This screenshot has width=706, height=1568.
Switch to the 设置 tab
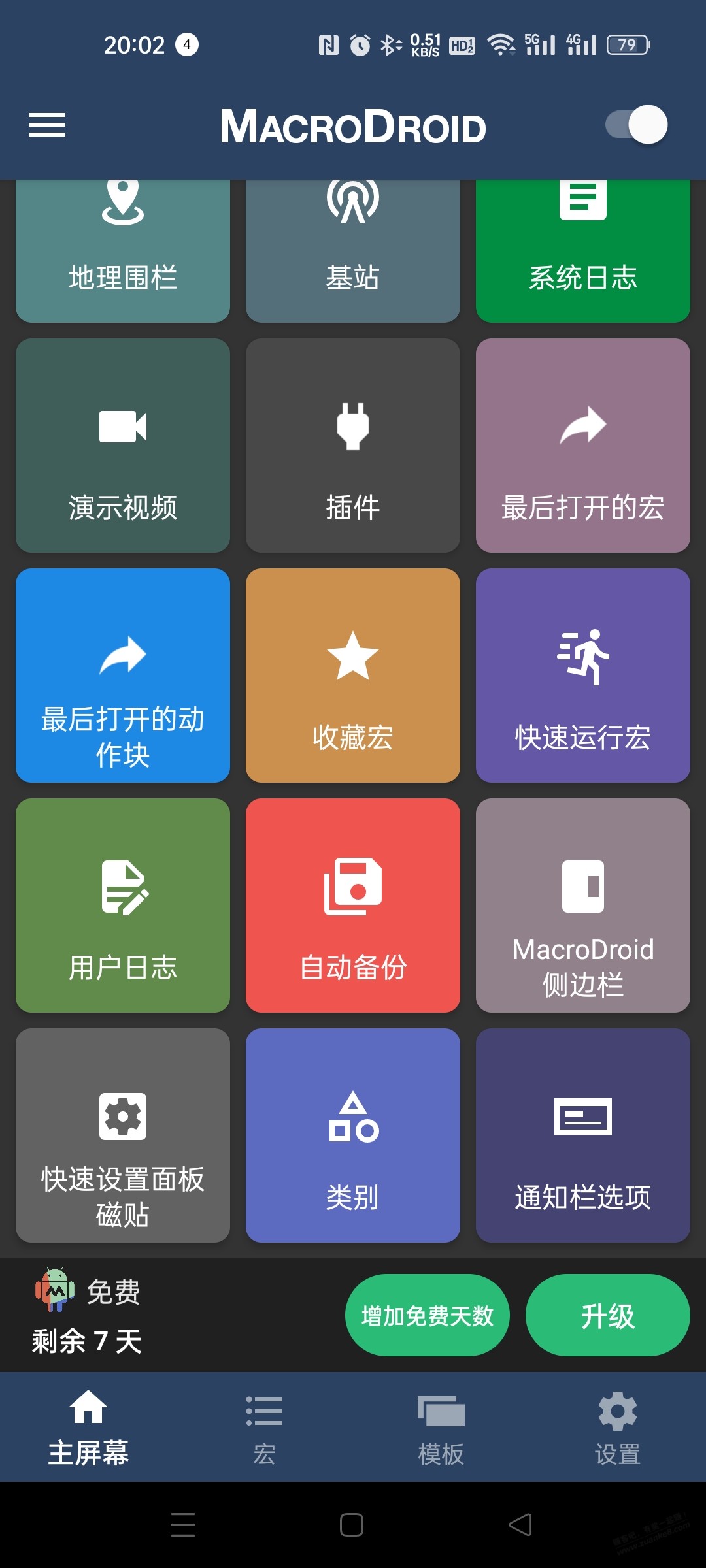[x=618, y=1428]
